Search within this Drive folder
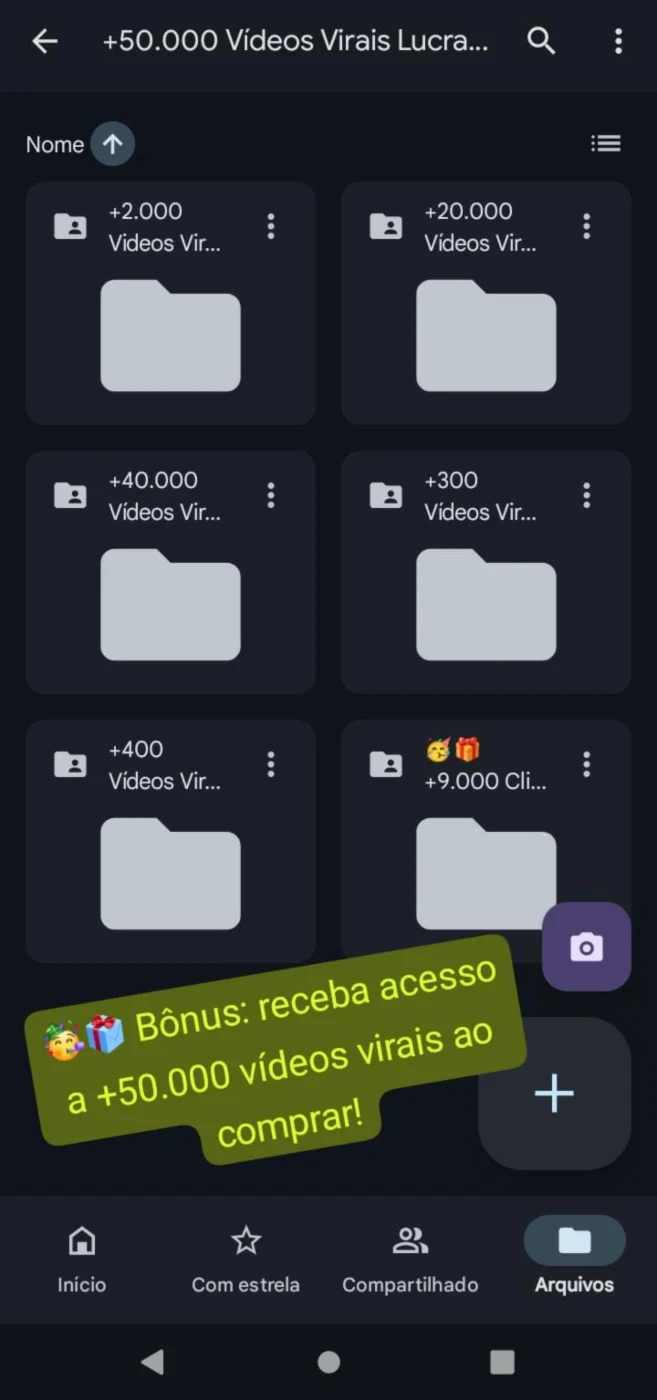The image size is (657, 1400). (x=541, y=41)
